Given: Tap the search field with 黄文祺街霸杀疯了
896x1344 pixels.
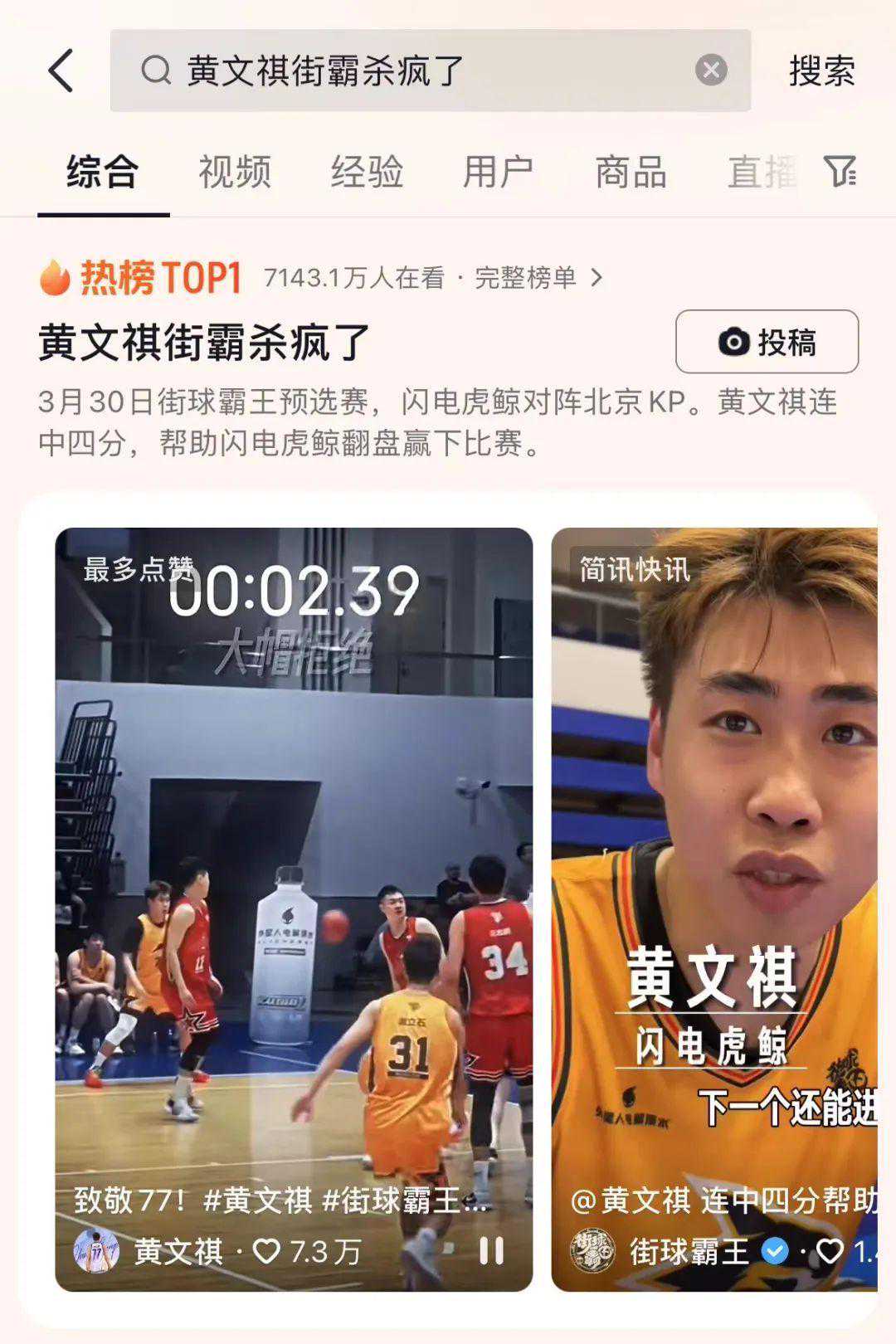Looking at the screenshot, I should coord(415,71).
